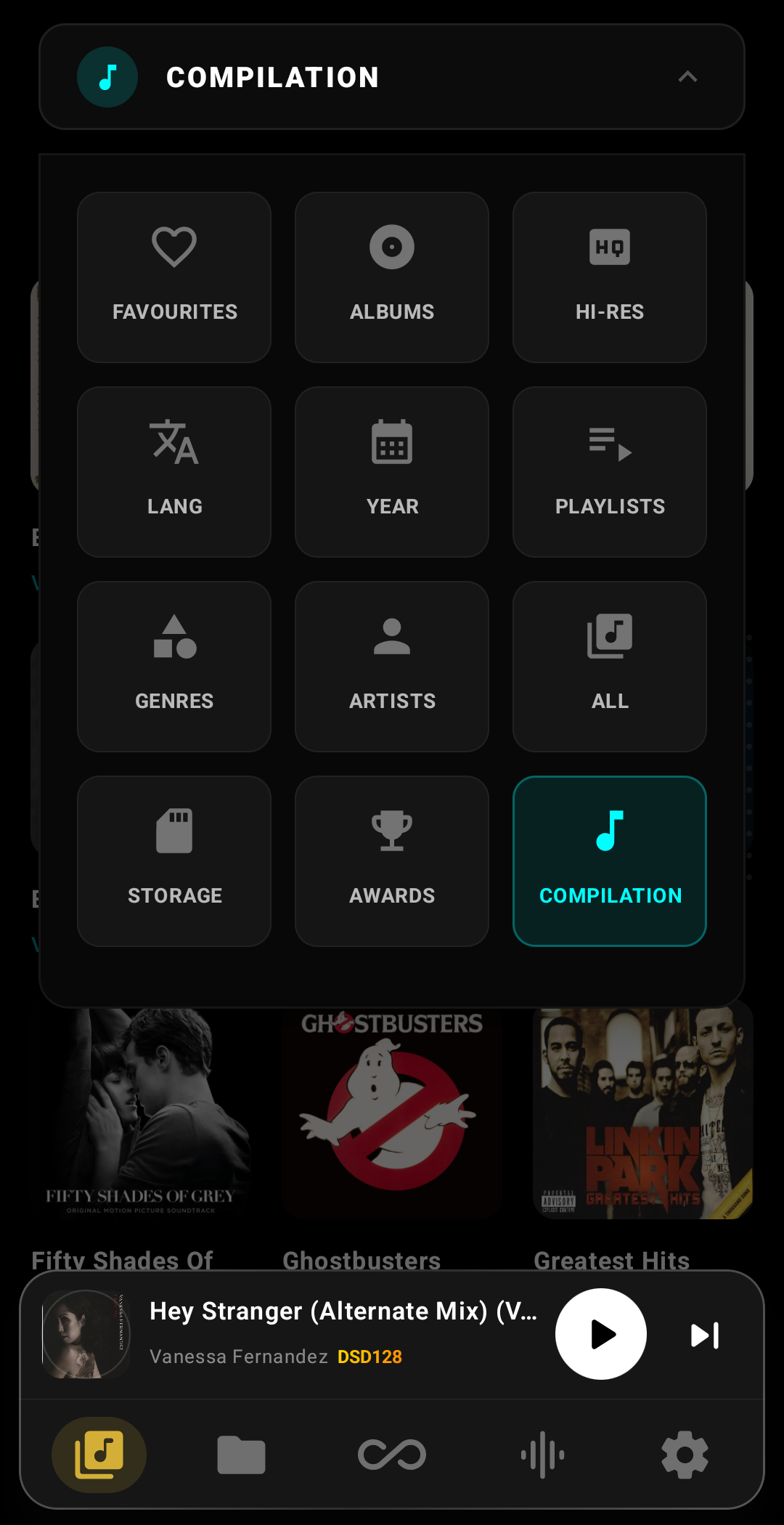The image size is (784, 1525).
Task: Open the Artists category
Action: 391,666
